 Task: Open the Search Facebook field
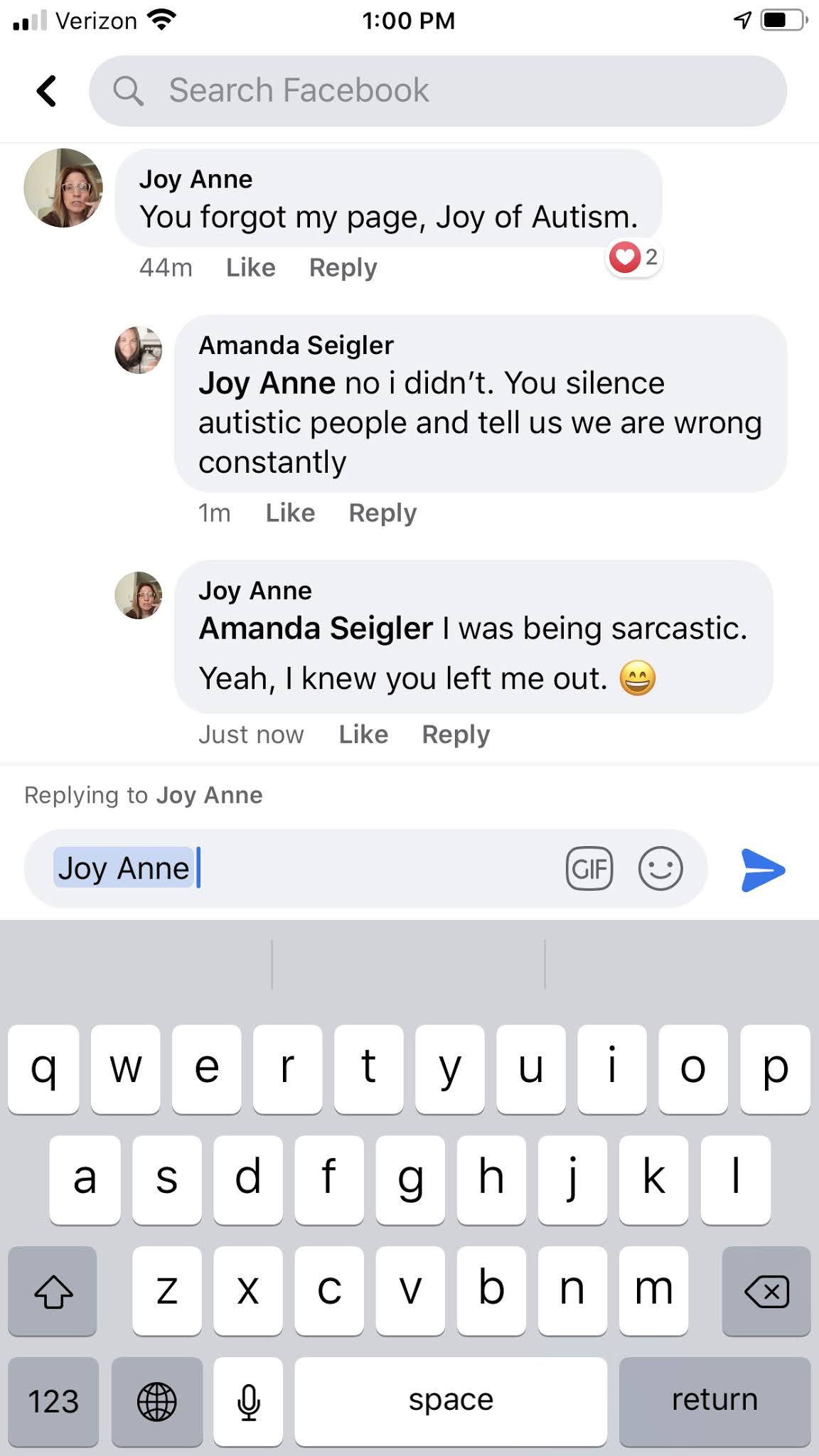tap(437, 91)
